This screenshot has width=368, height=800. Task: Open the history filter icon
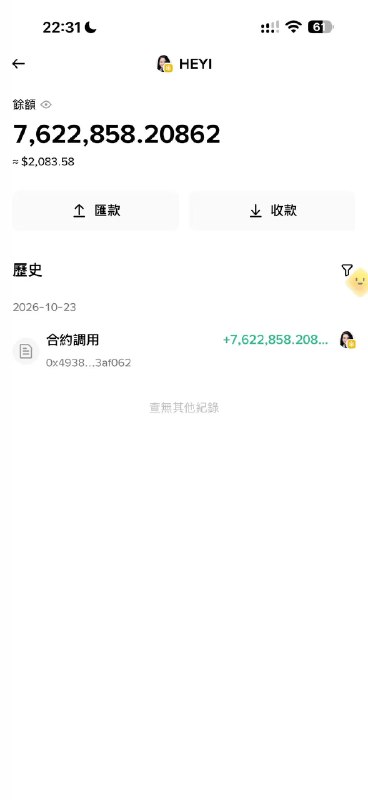(347, 270)
